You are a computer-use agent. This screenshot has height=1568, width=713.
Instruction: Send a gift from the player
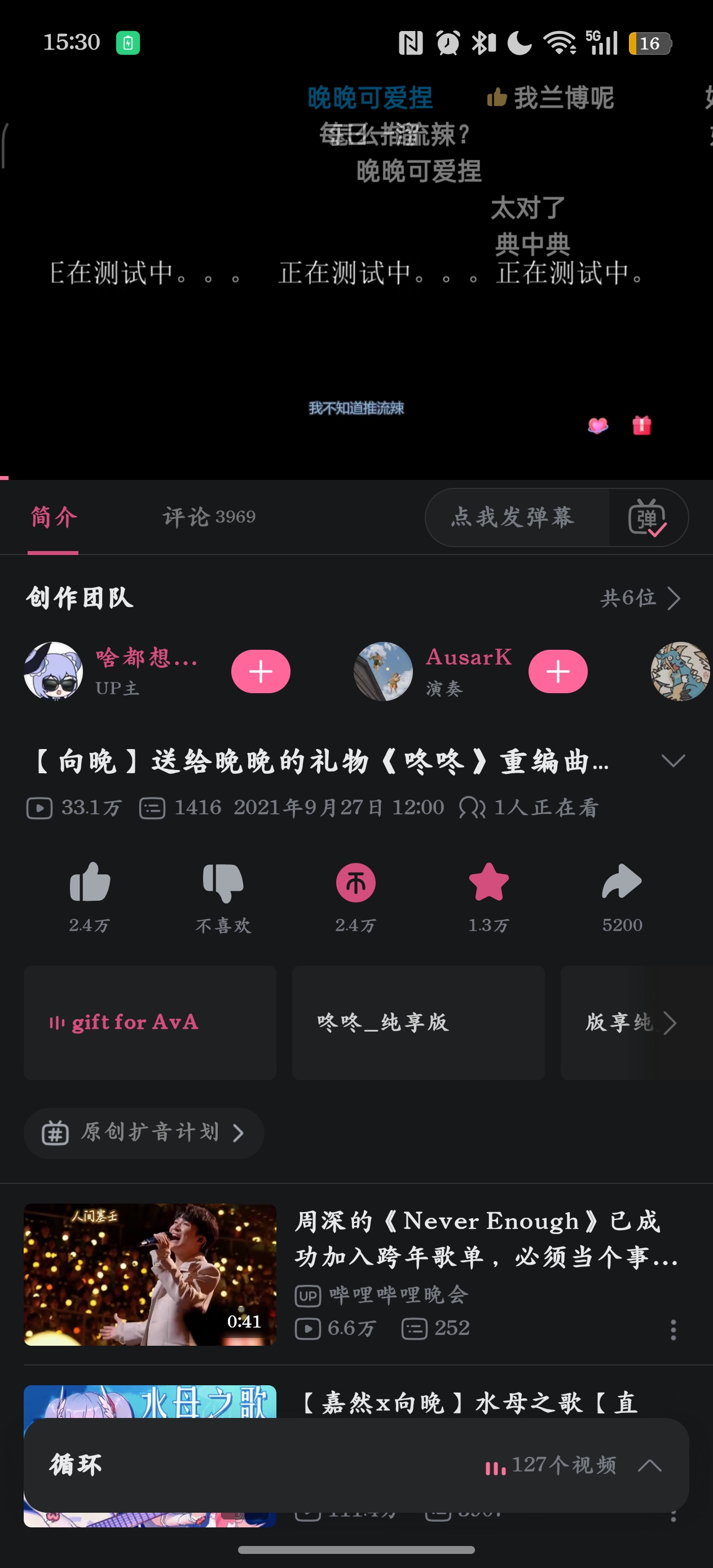pyautogui.click(x=641, y=425)
